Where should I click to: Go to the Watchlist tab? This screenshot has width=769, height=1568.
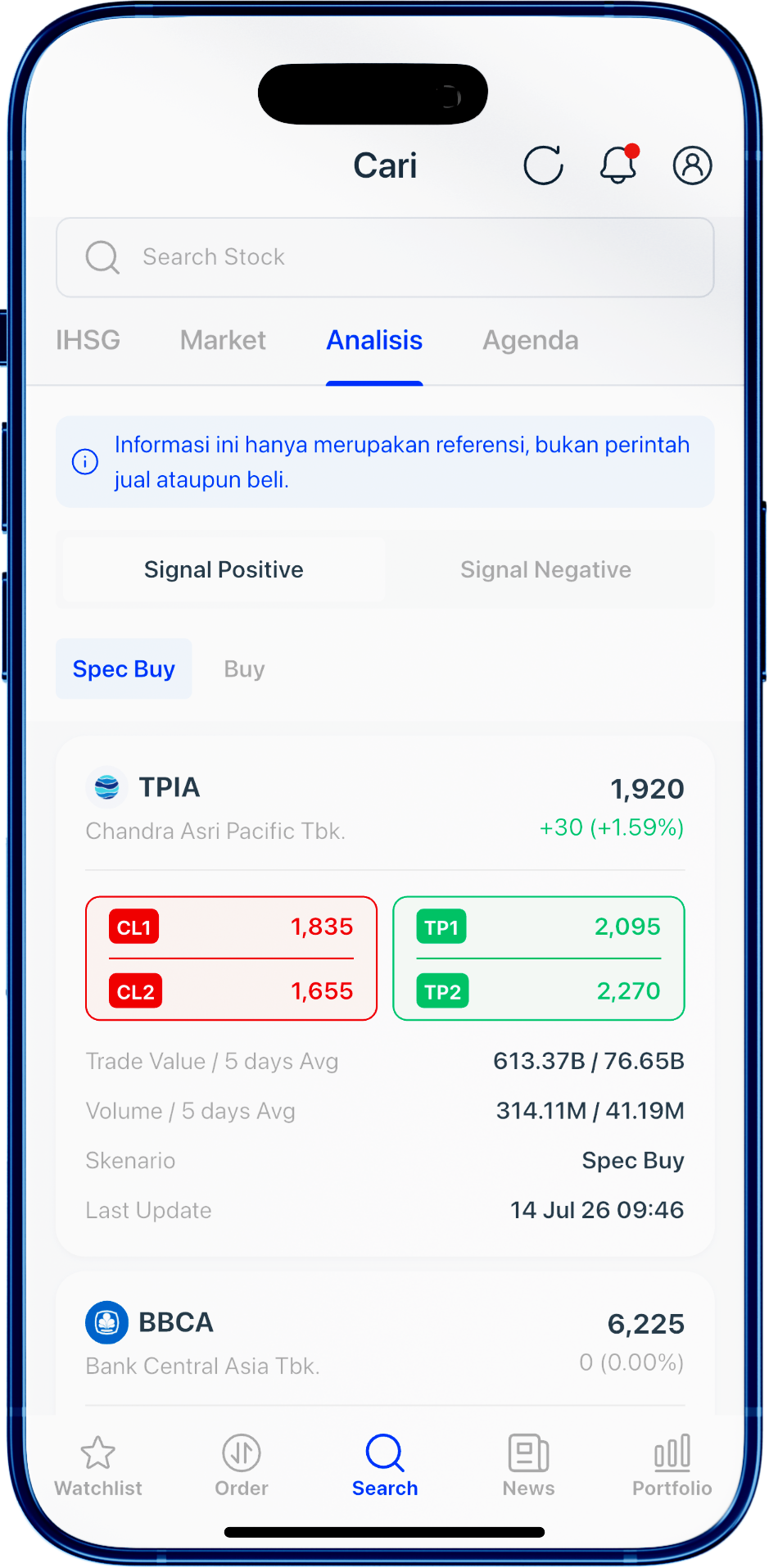pos(98,1466)
